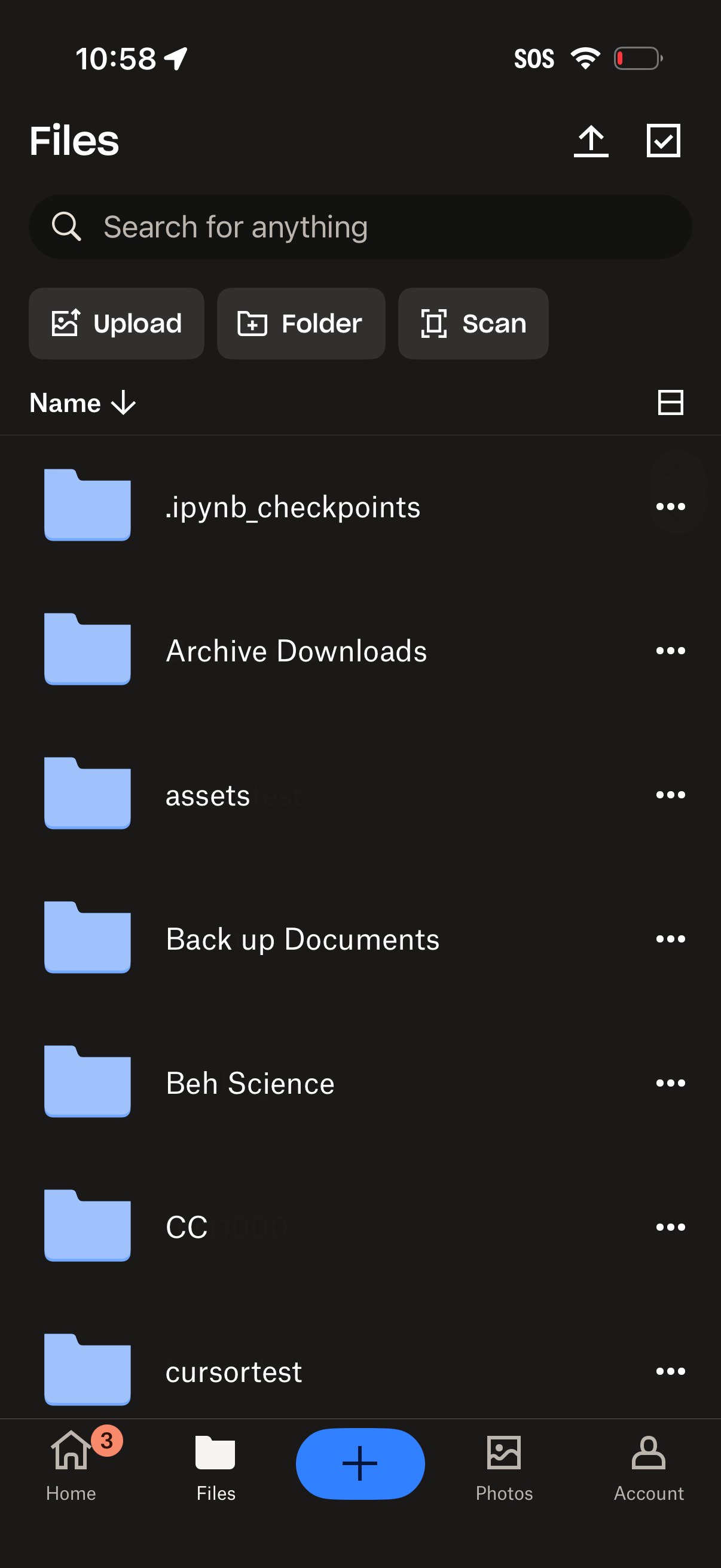
Task: Enable multi-select mode with checkmark icon
Action: [663, 141]
